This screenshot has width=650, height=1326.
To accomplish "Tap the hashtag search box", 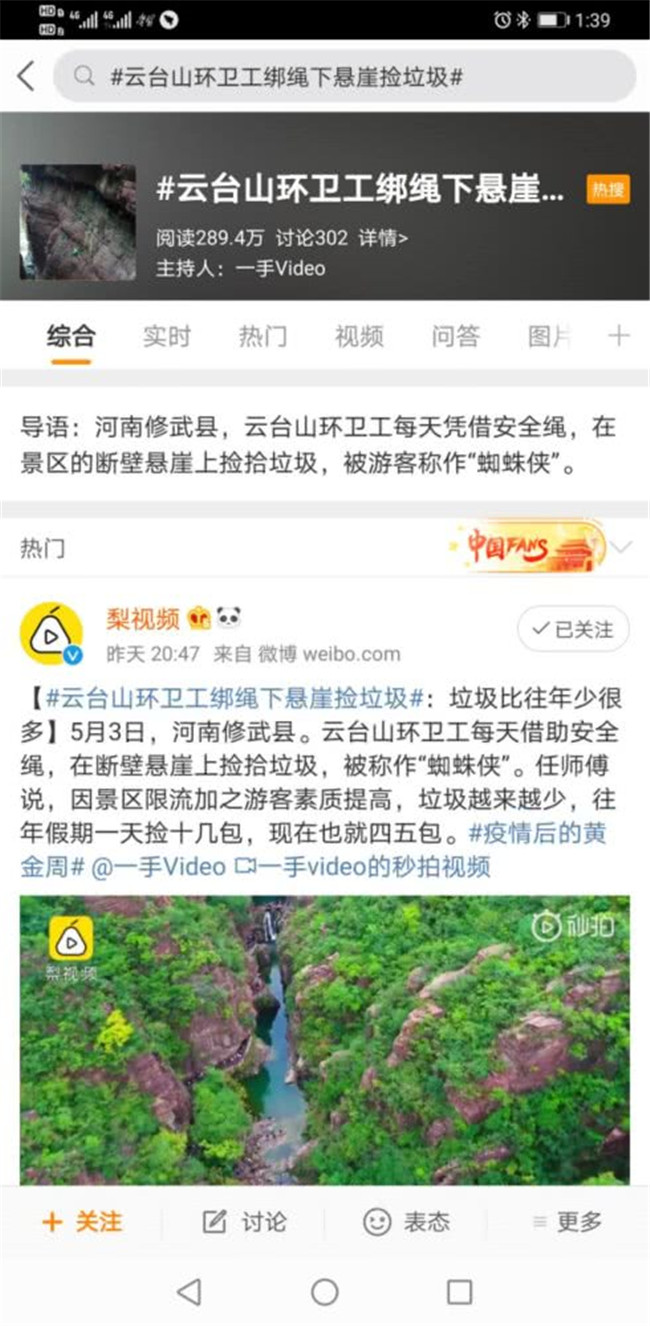I will (x=345, y=77).
